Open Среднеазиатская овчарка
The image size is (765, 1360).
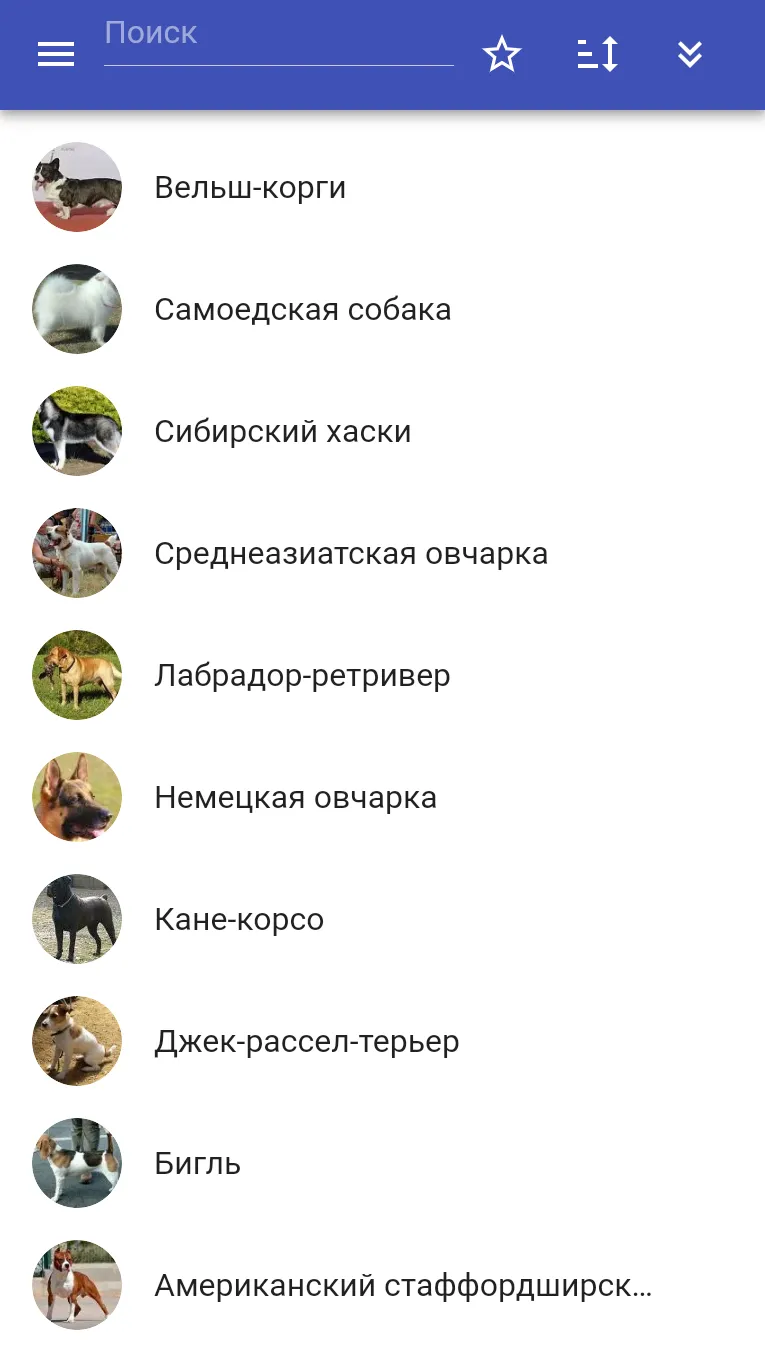coord(382,553)
